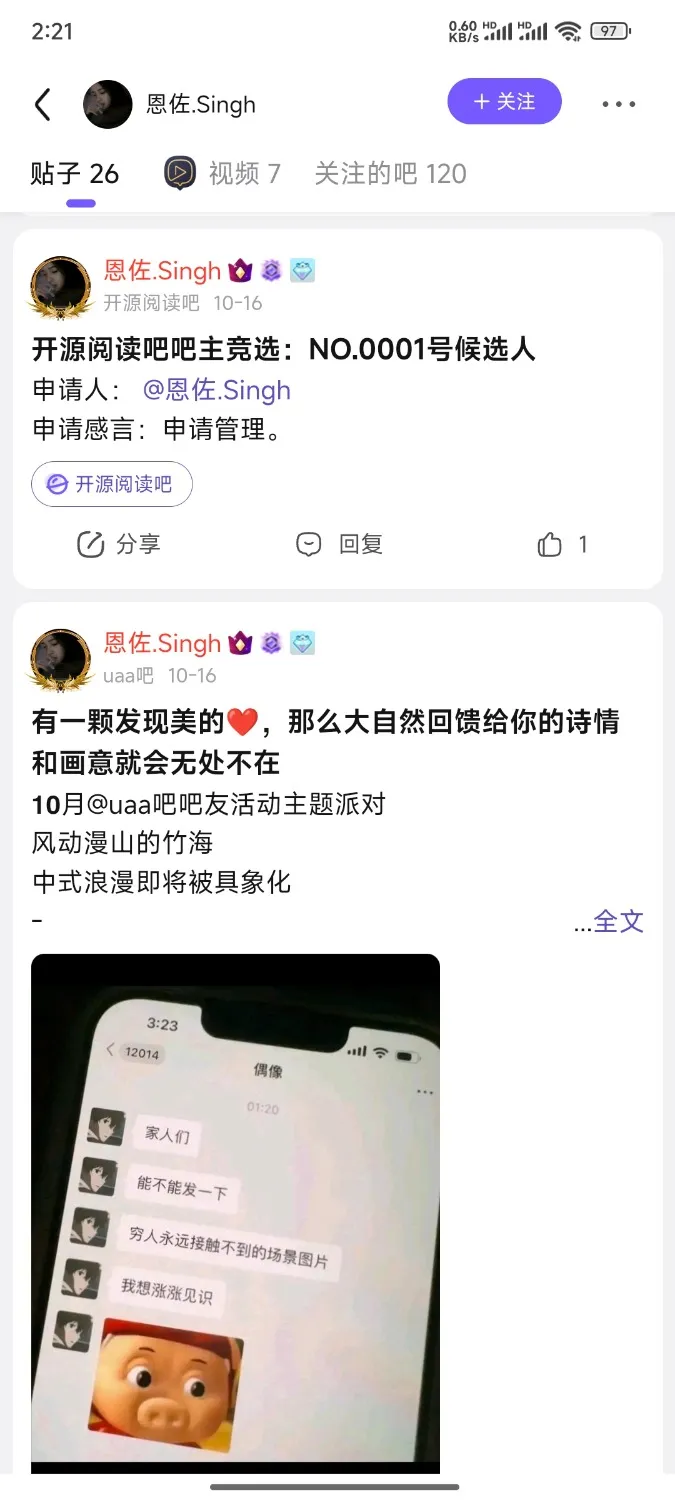This screenshot has height=1500, width=675.
Task: Tap the 关注 follow button
Action: pos(504,102)
